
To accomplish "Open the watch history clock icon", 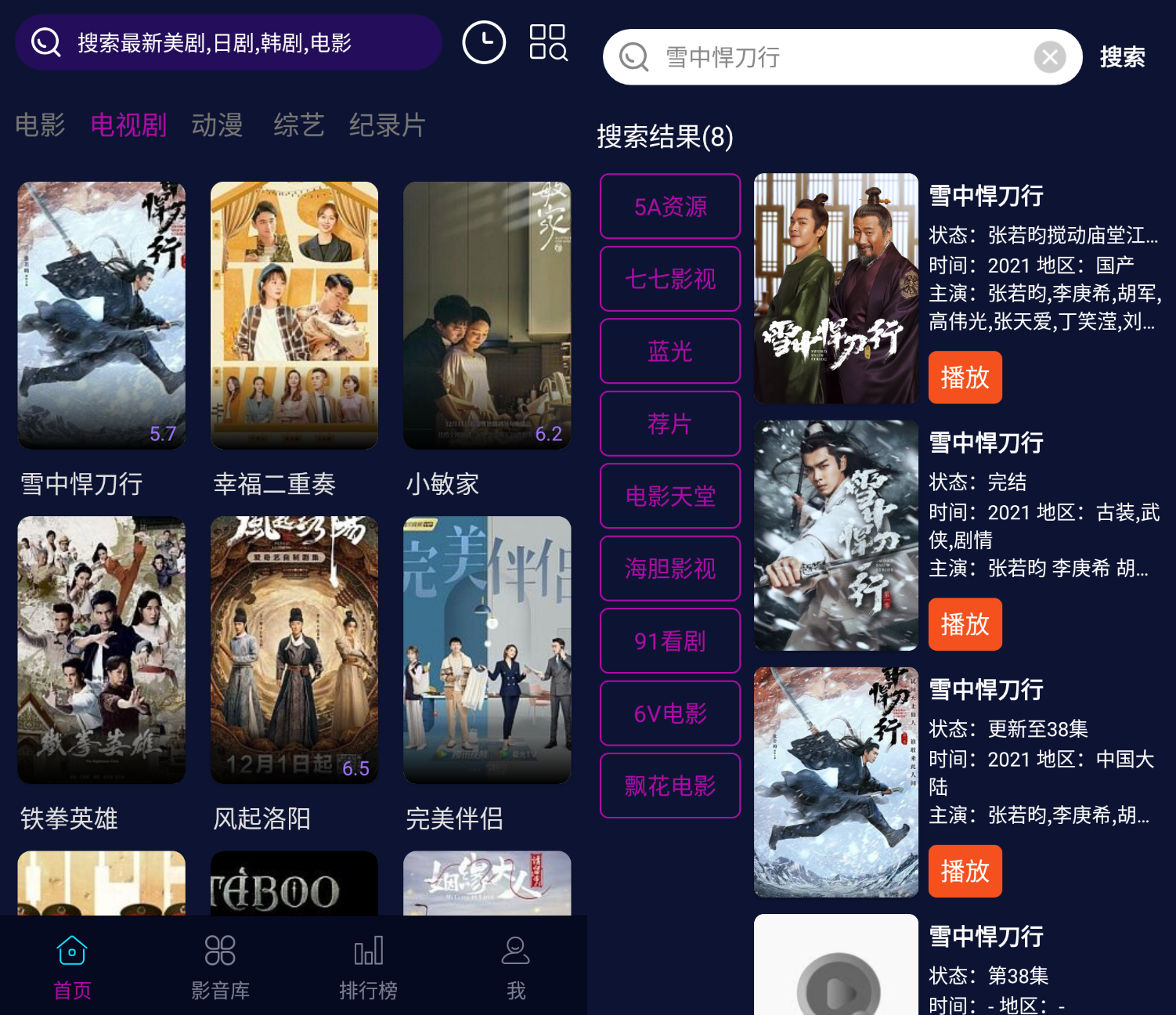I will click(484, 42).
